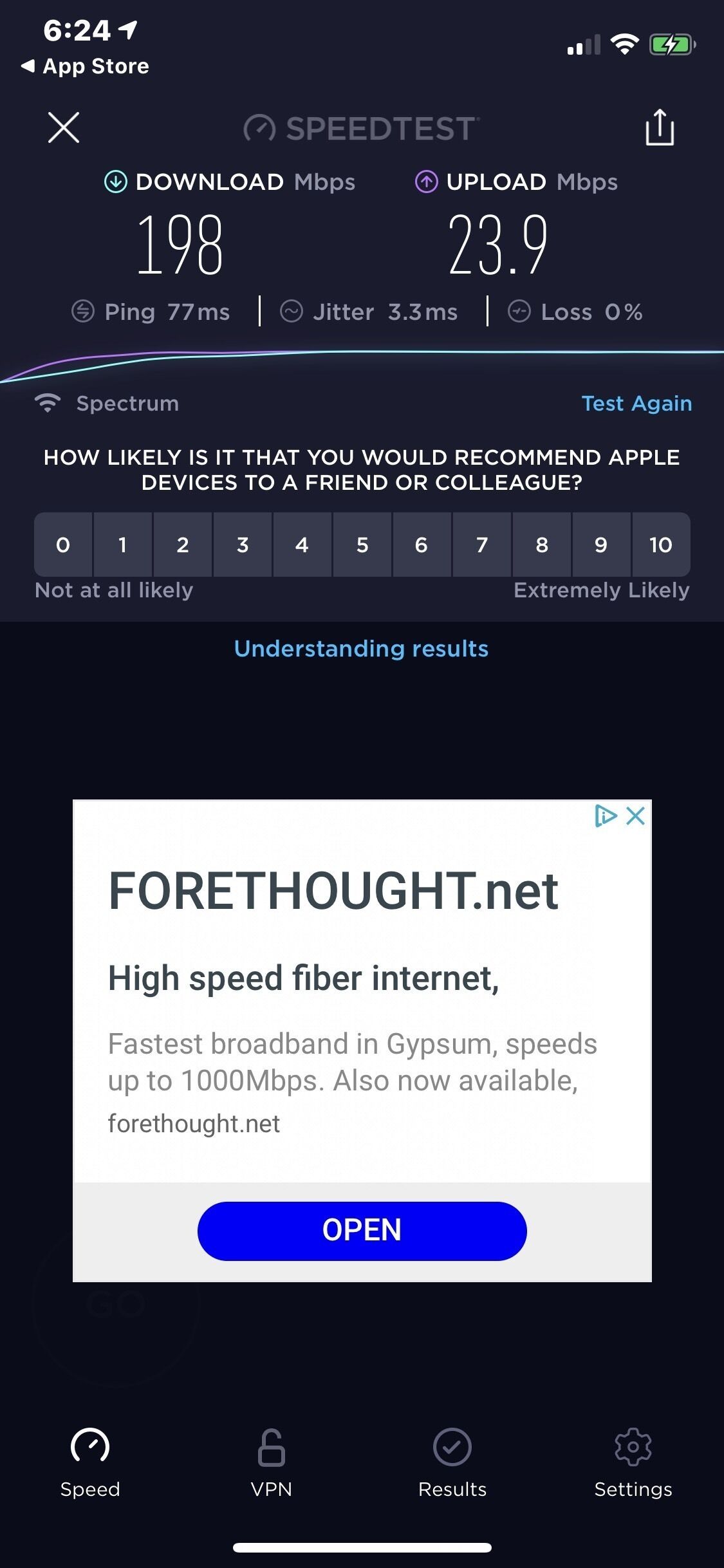Rate recommendation as 10
The width and height of the screenshot is (724, 1568).
click(x=661, y=545)
